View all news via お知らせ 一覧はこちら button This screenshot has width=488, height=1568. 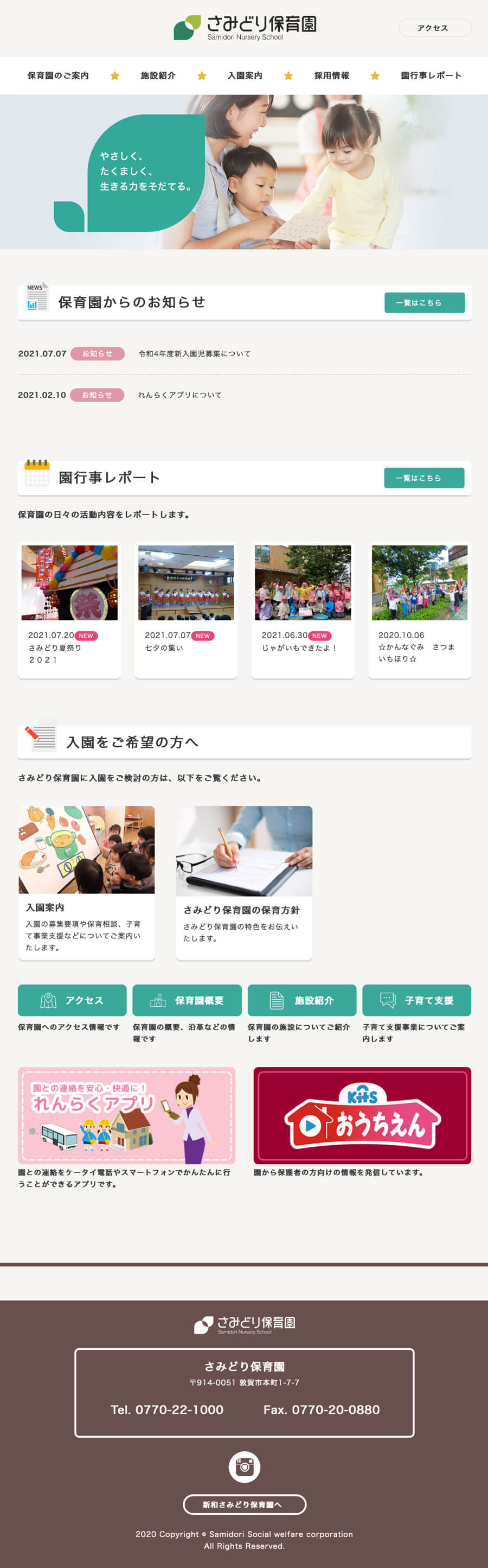click(424, 302)
